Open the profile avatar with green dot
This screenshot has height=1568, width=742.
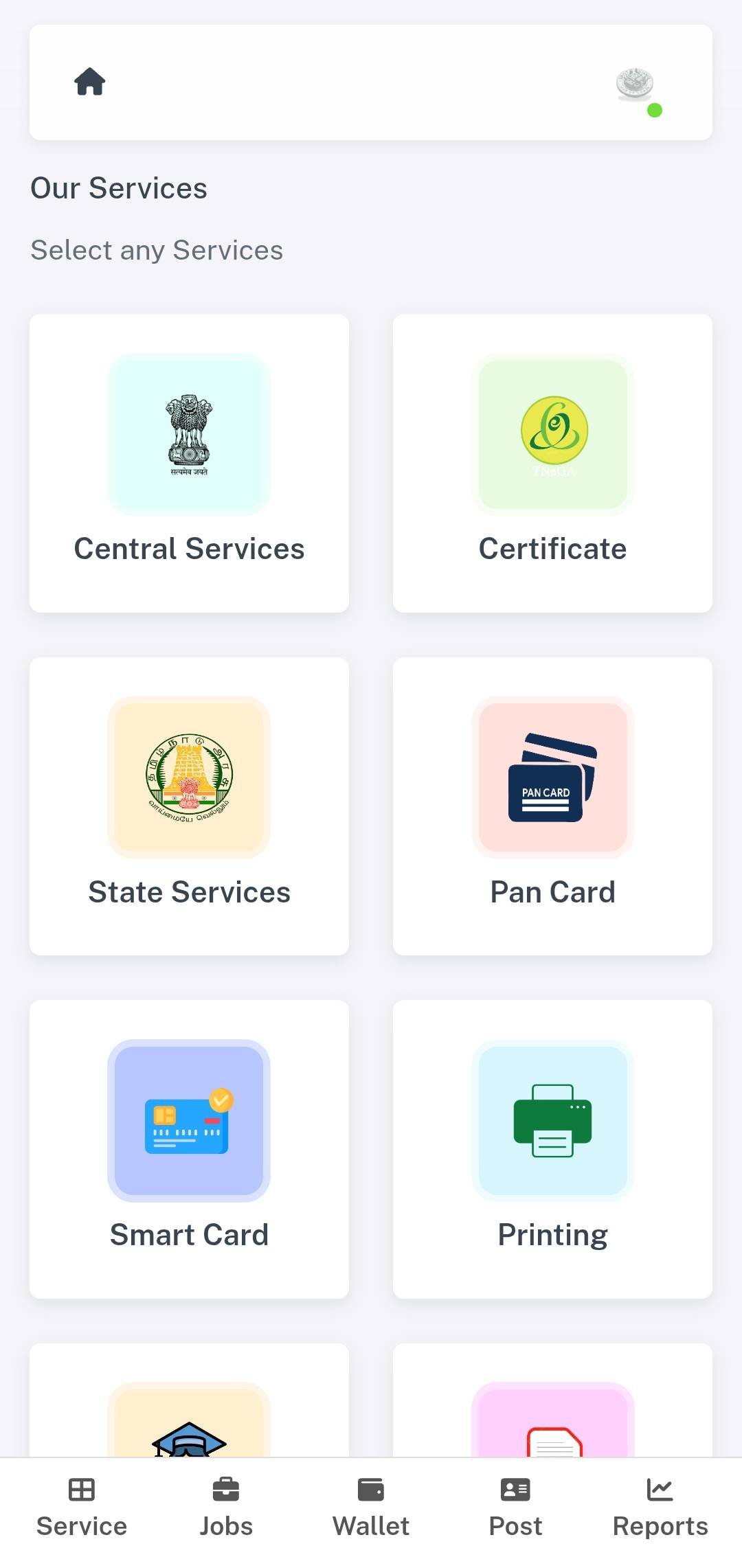click(x=636, y=87)
